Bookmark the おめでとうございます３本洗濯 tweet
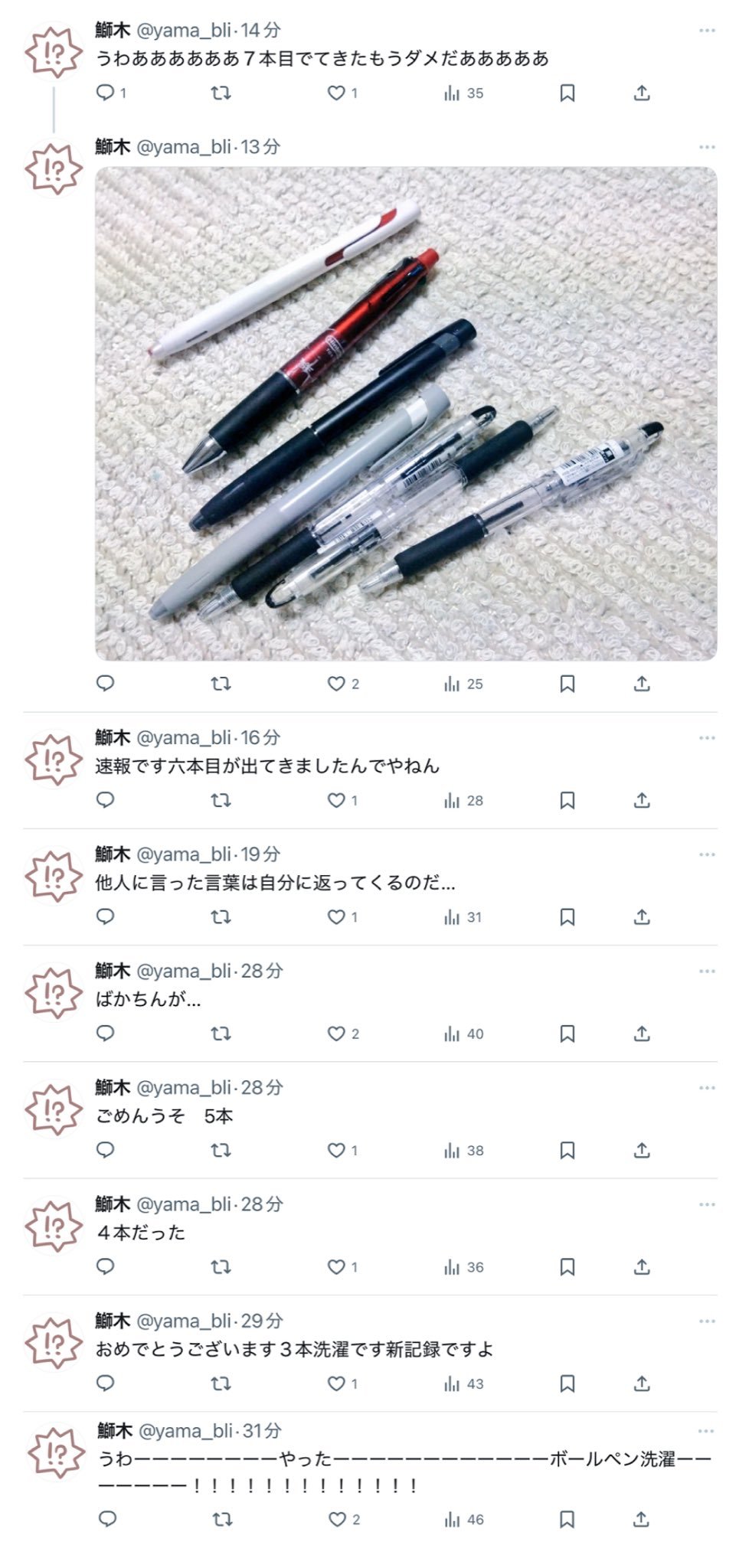 point(567,1383)
